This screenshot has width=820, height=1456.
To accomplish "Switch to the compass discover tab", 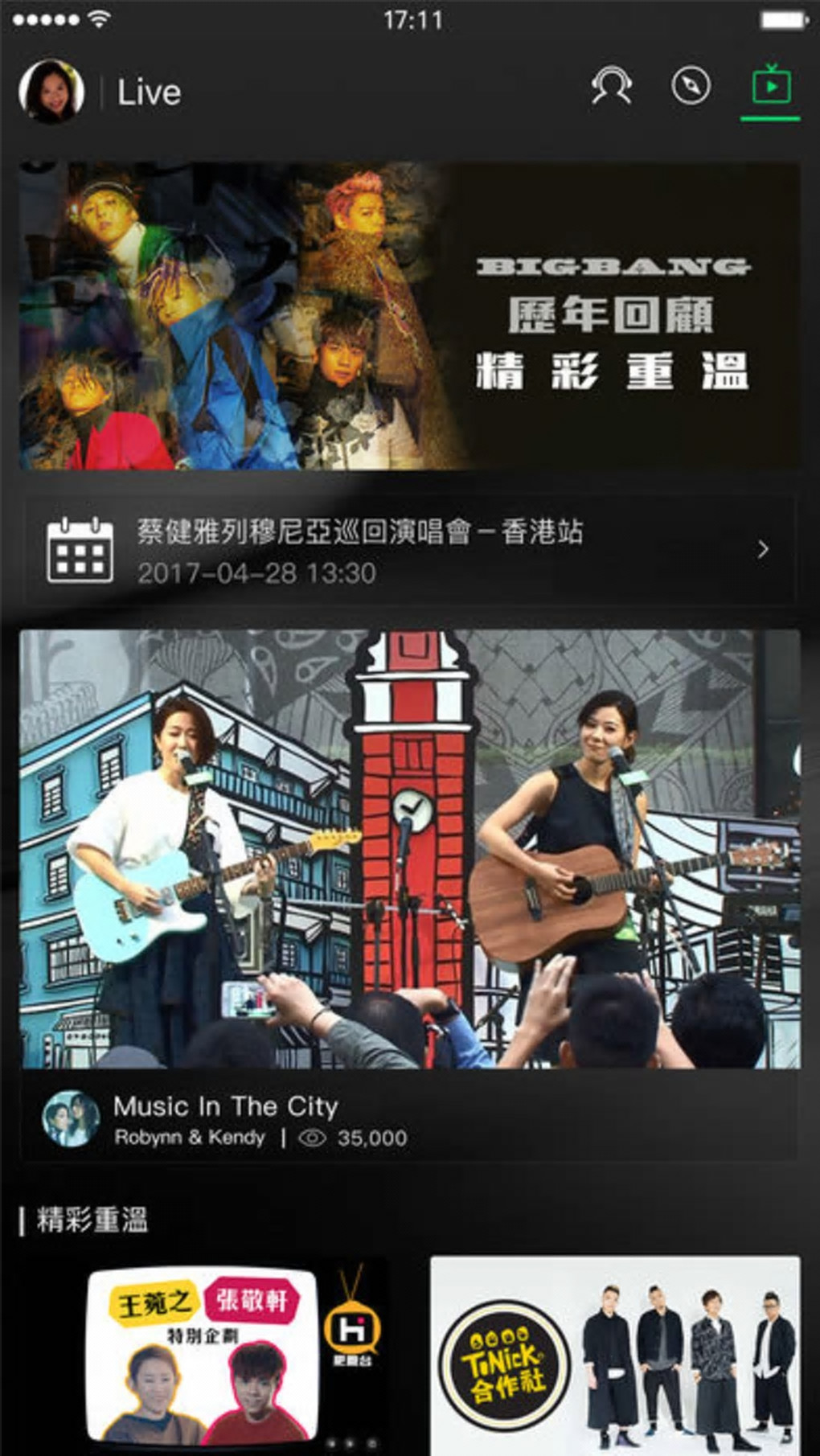I will click(x=691, y=86).
